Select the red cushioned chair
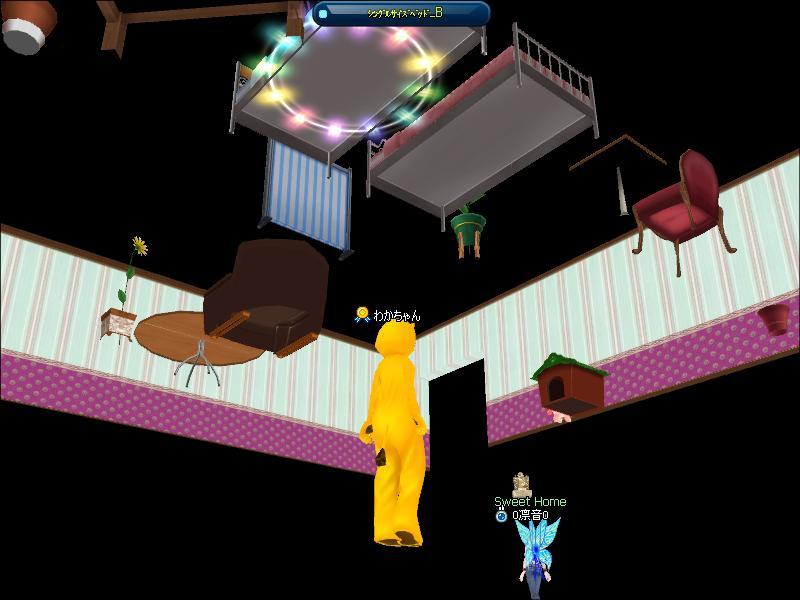The height and width of the screenshot is (600, 800). 681,204
